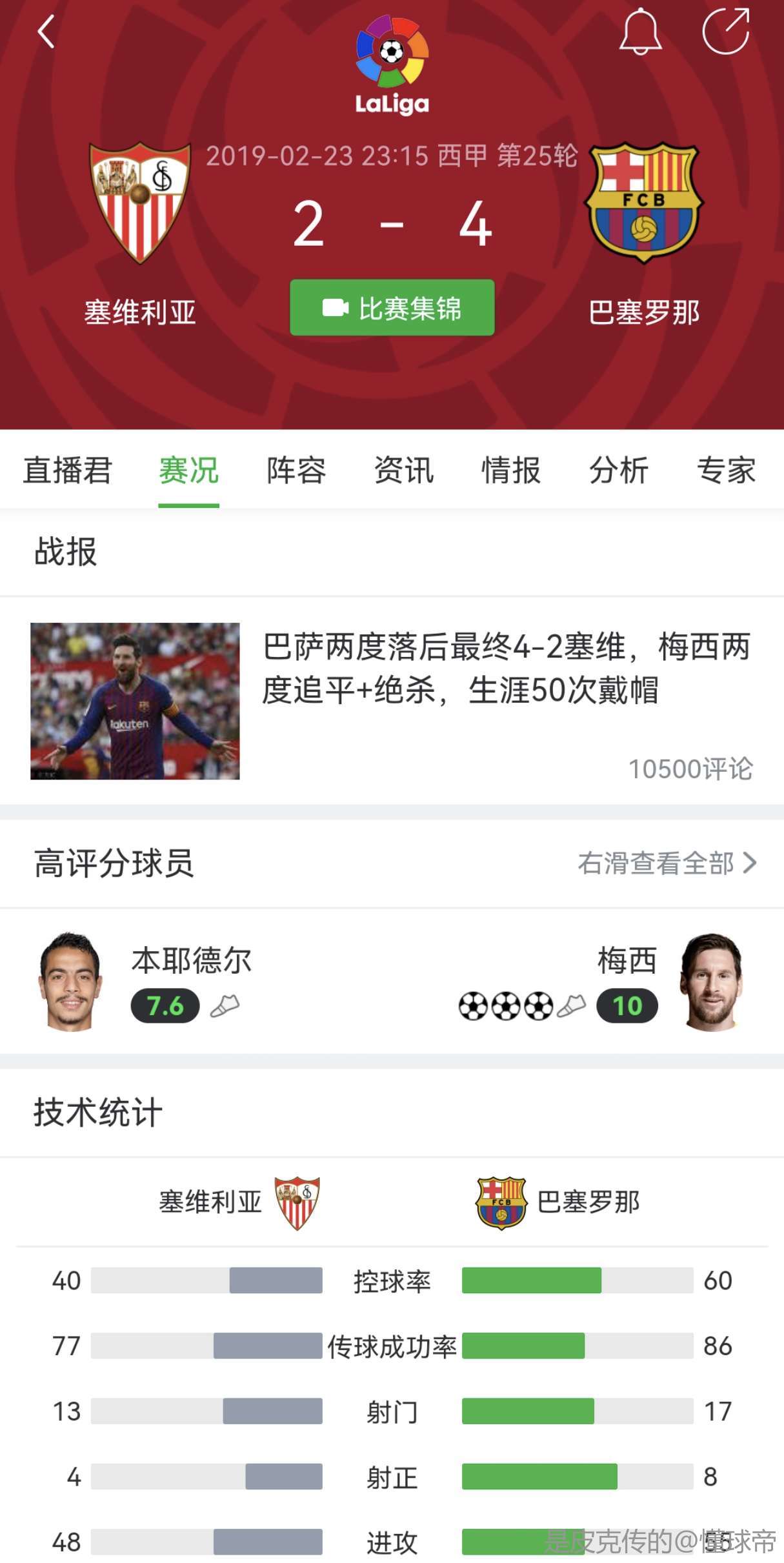This screenshot has height=1563, width=784.
Task: Switch to the 资讯 news tab
Action: (x=404, y=470)
